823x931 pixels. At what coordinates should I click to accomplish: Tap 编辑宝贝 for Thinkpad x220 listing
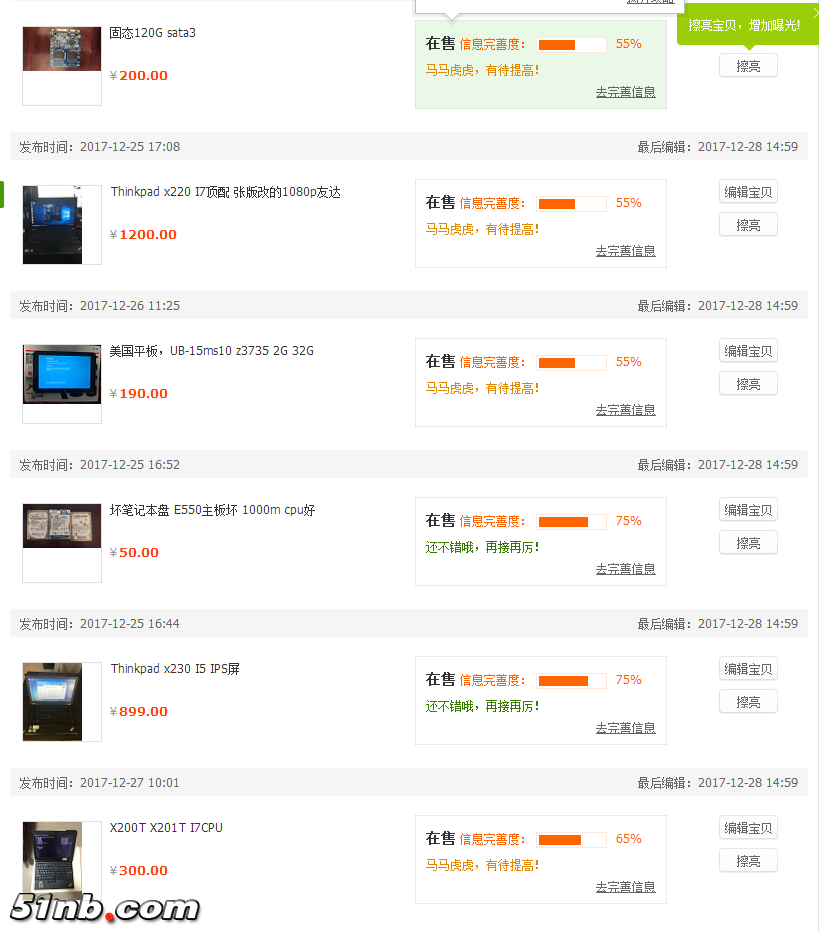click(x=748, y=193)
